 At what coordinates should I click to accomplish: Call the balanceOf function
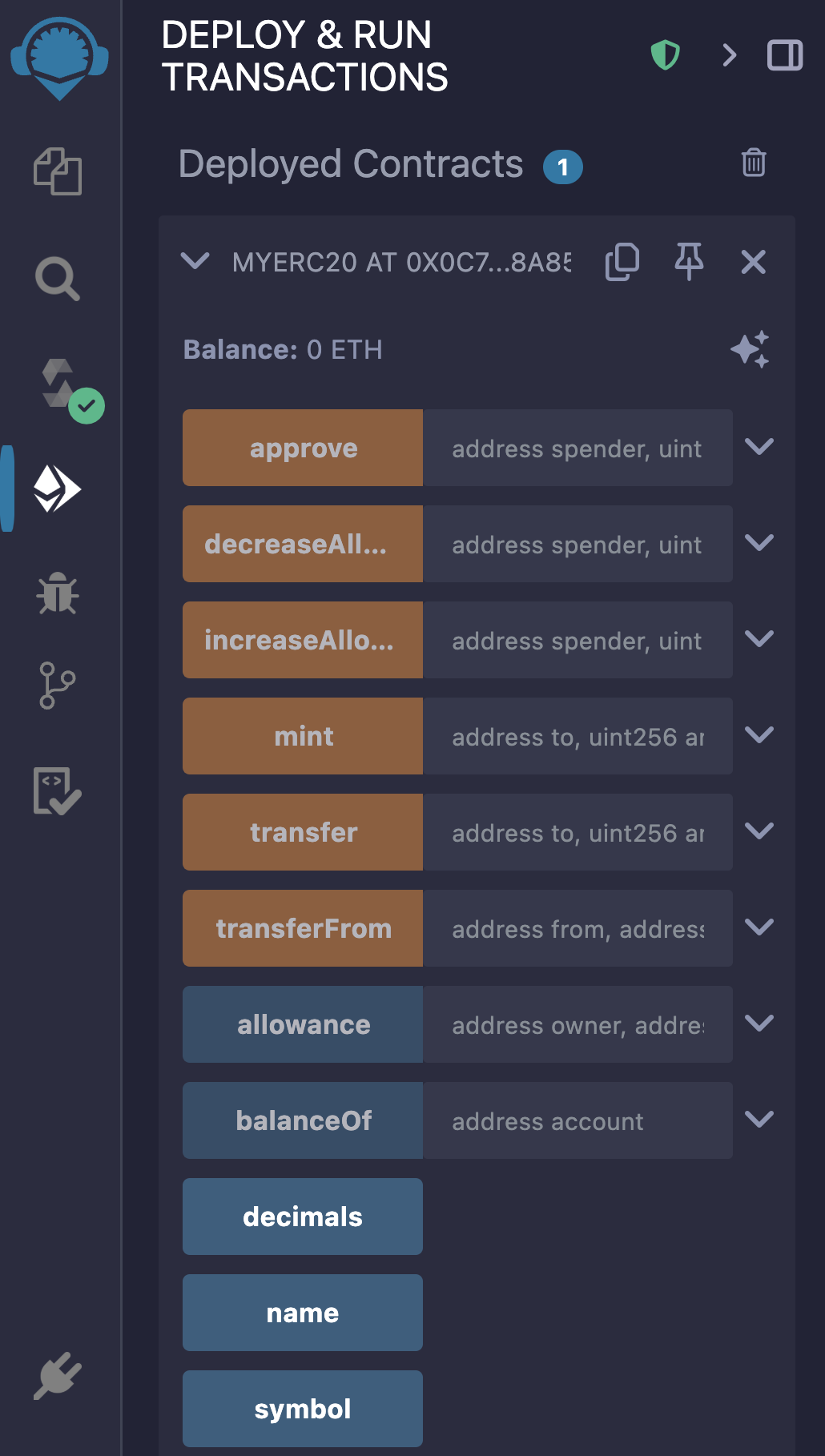(x=303, y=1120)
